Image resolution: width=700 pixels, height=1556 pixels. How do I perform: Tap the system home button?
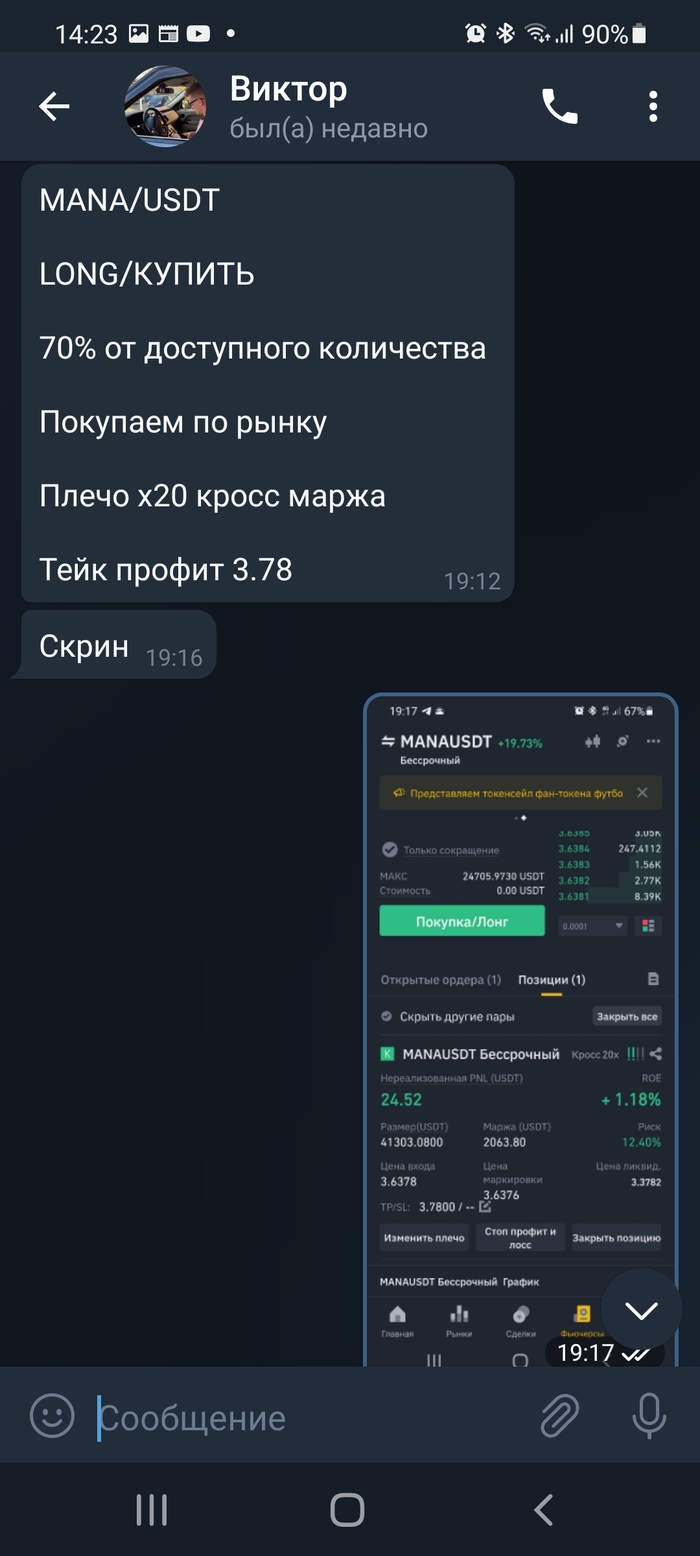point(347,1510)
